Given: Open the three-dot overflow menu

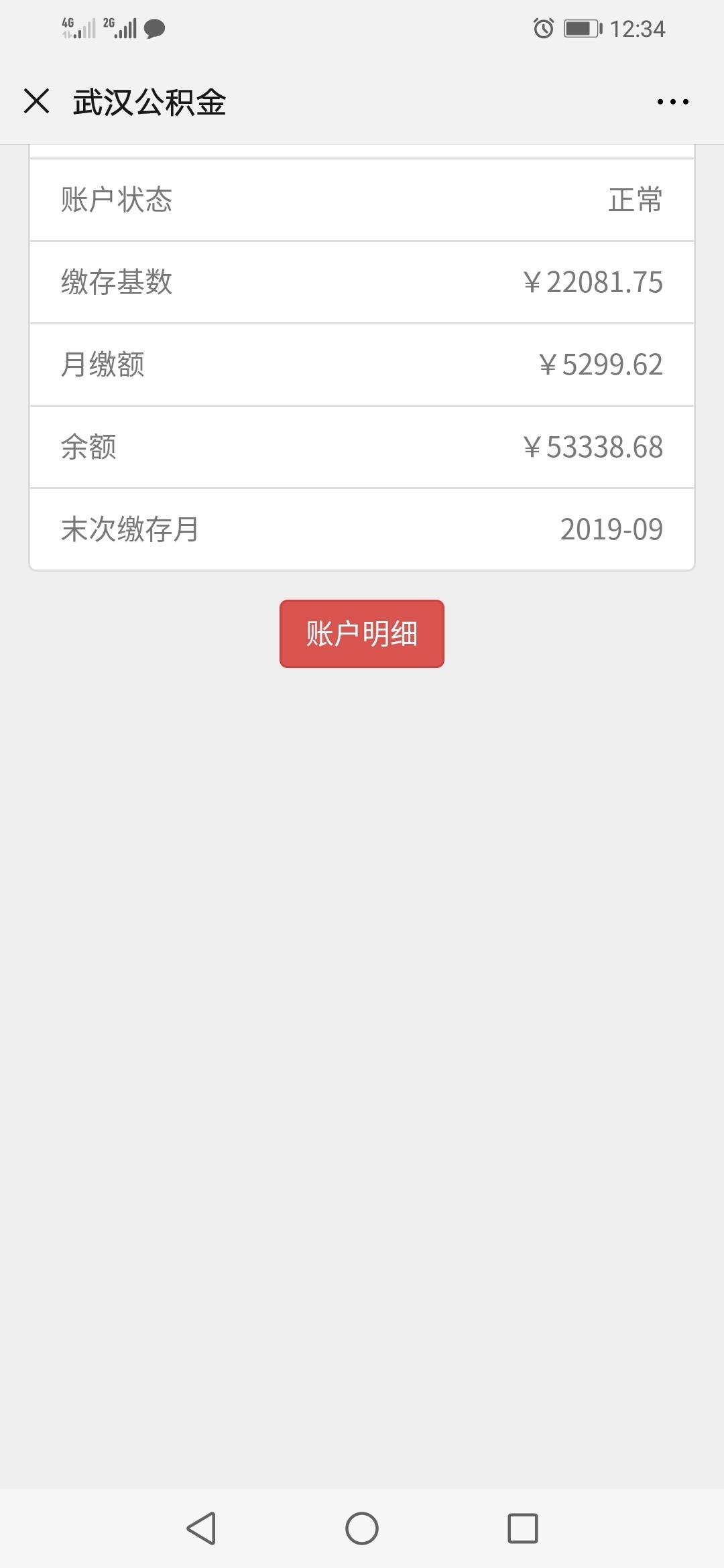Looking at the screenshot, I should pyautogui.click(x=672, y=102).
